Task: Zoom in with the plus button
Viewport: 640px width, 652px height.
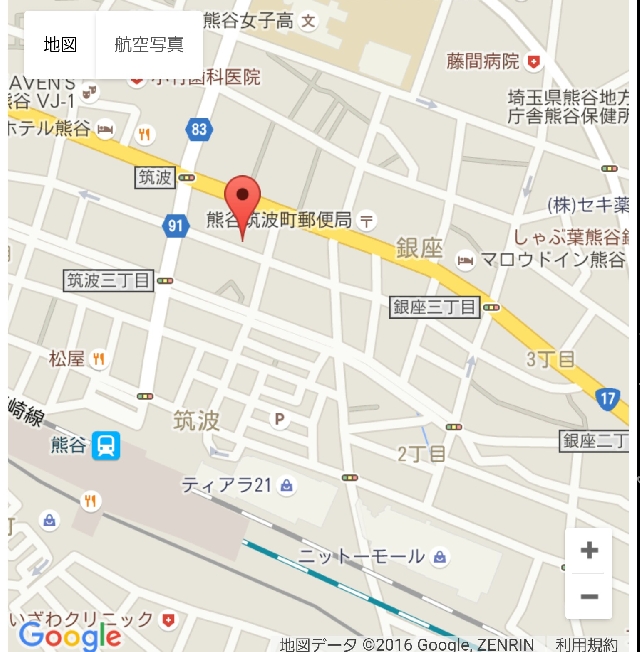Action: (x=589, y=550)
